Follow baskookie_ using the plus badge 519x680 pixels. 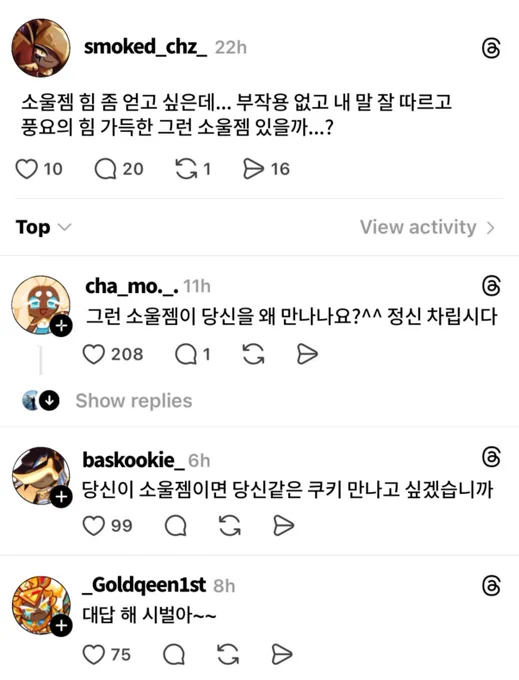(x=61, y=497)
